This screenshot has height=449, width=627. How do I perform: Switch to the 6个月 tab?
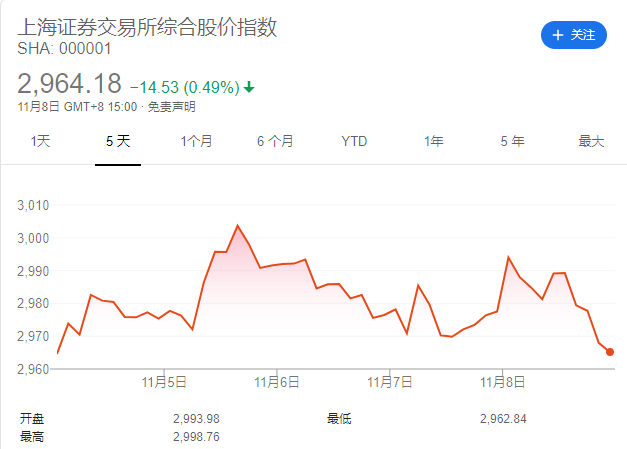[275, 142]
